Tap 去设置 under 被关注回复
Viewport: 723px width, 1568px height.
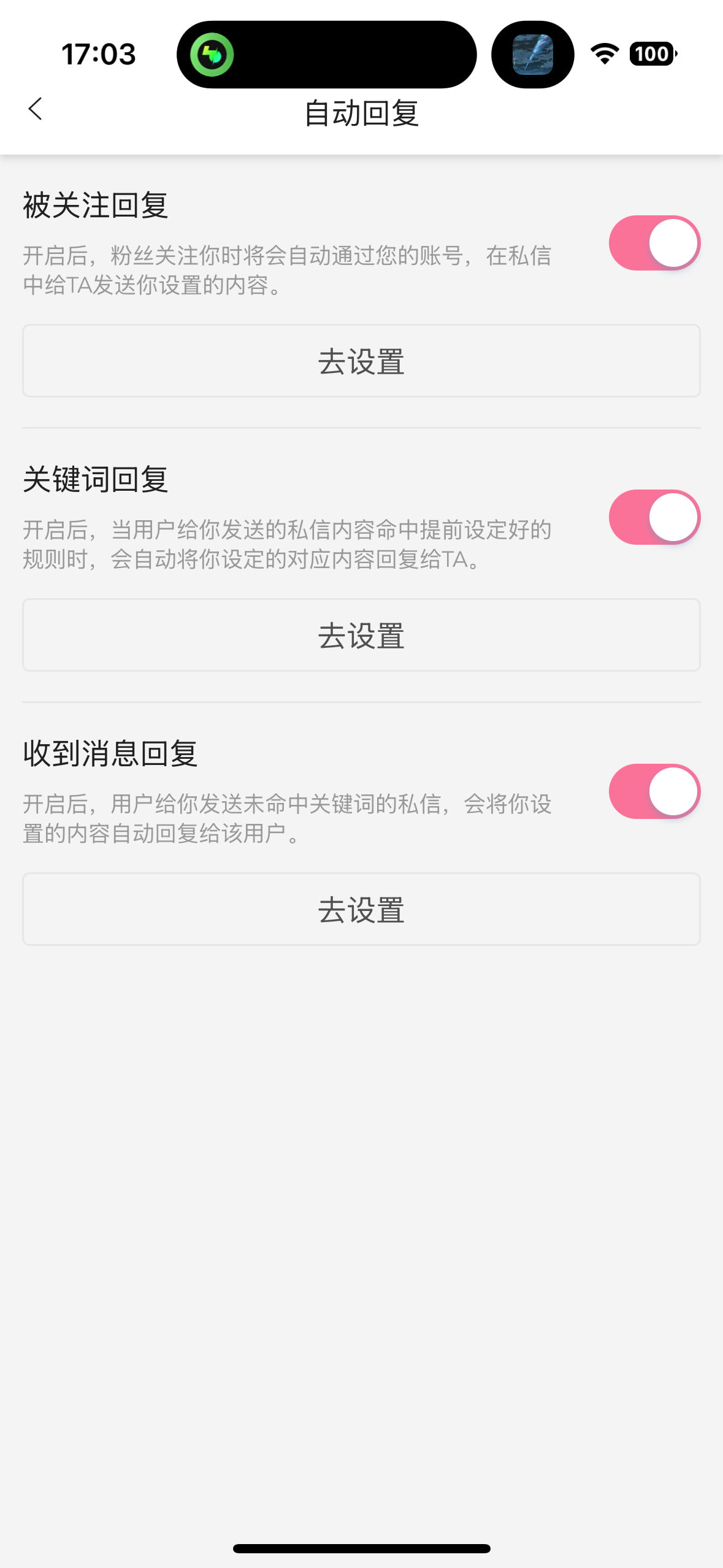[x=361, y=361]
